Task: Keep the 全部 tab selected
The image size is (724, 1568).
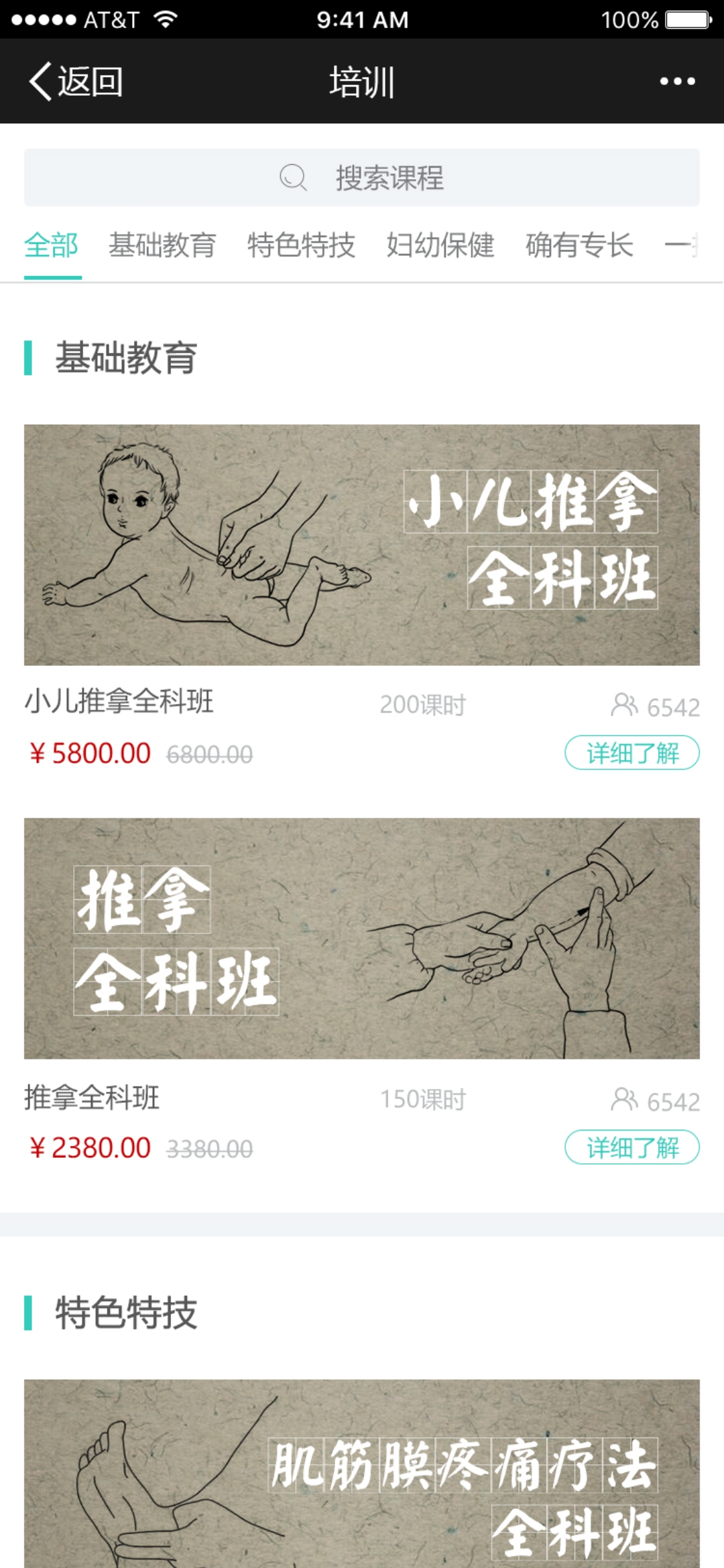Action: [51, 246]
